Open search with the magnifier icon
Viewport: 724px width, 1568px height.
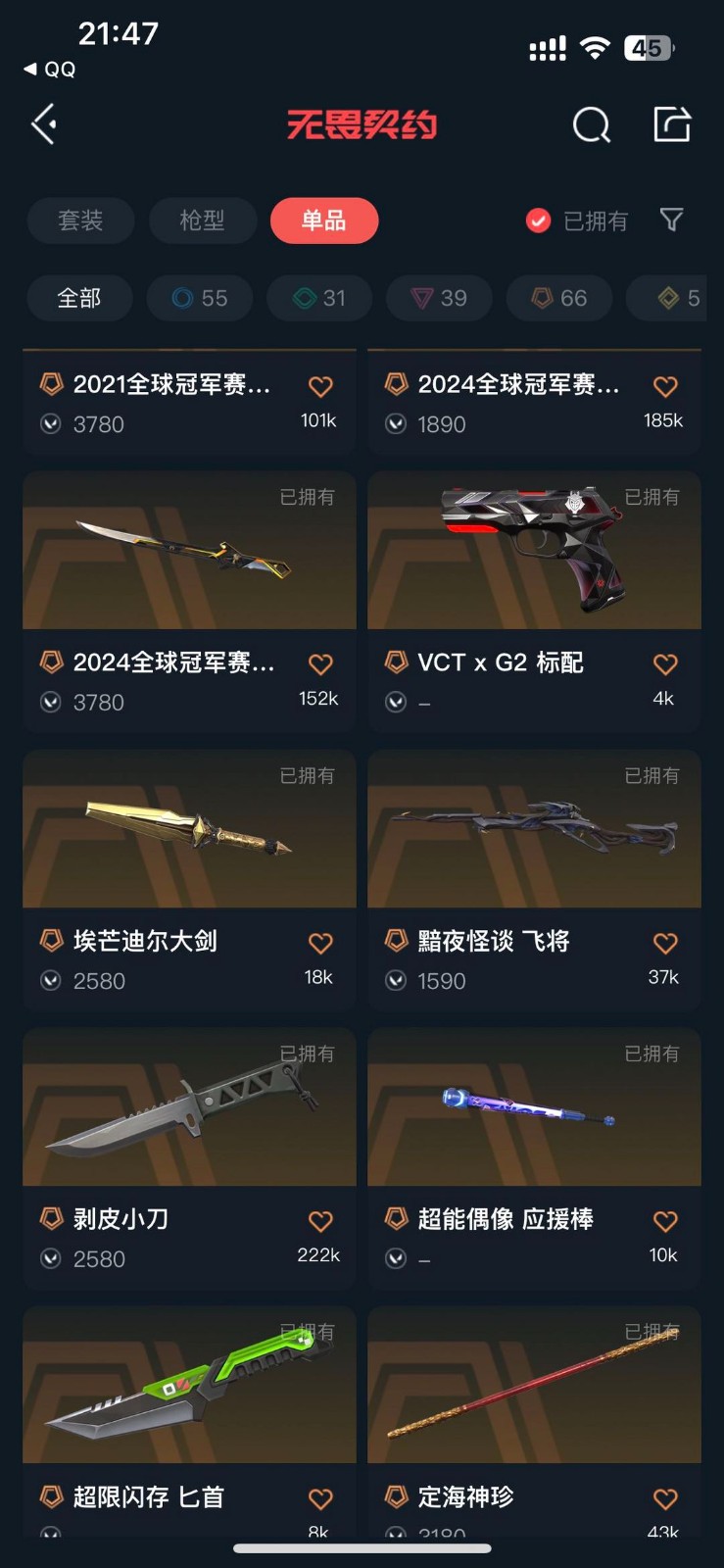click(591, 125)
